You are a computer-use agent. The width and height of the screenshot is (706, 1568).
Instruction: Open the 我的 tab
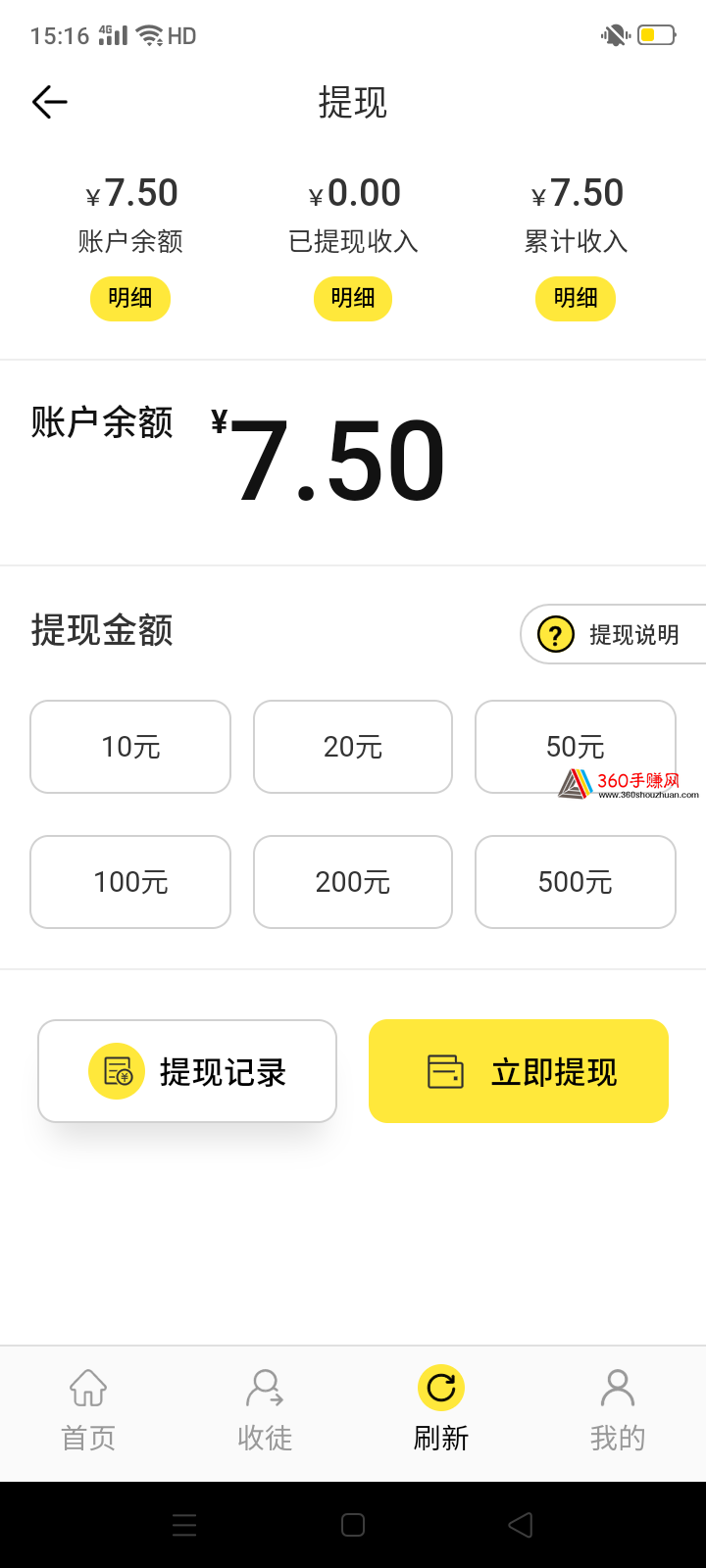pos(618,1411)
